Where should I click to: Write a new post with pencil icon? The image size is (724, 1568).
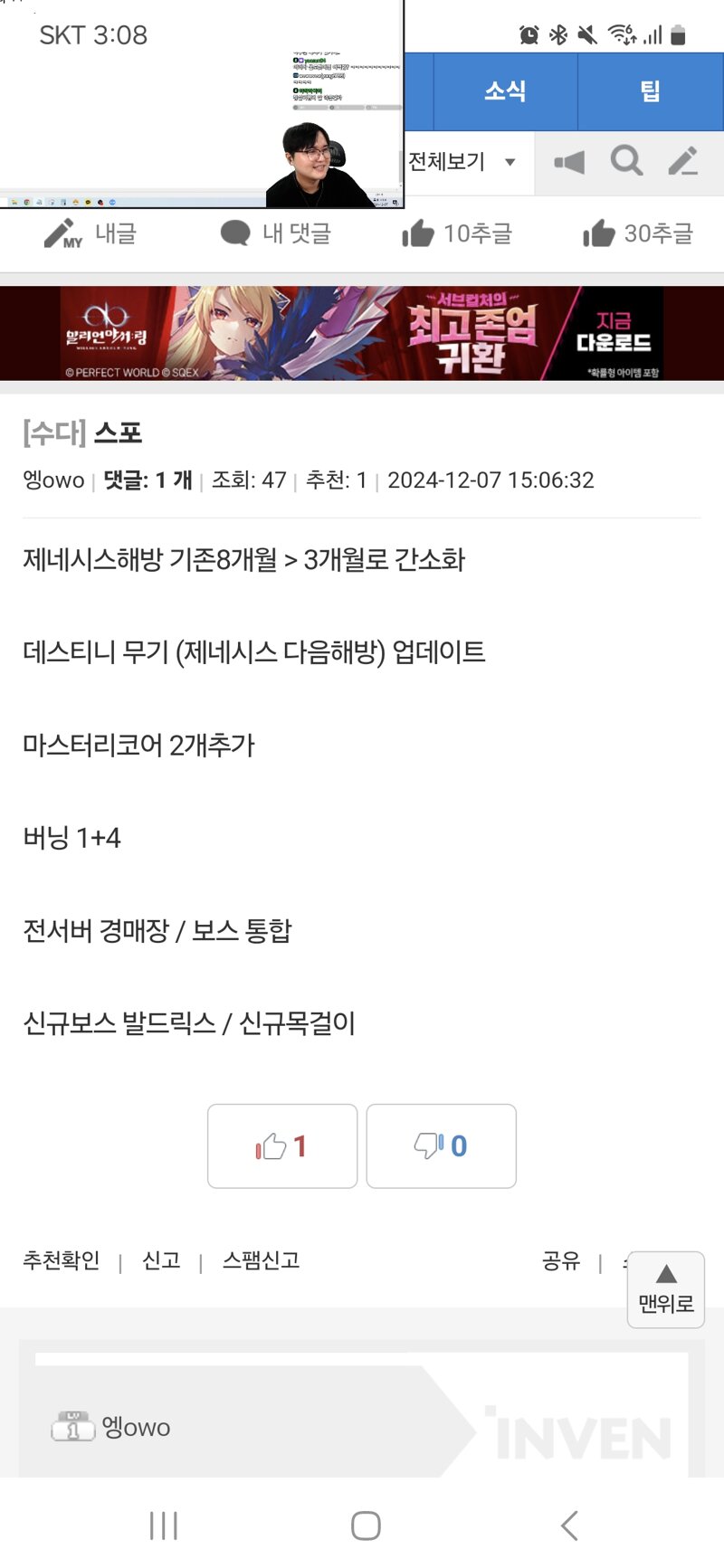[x=683, y=161]
